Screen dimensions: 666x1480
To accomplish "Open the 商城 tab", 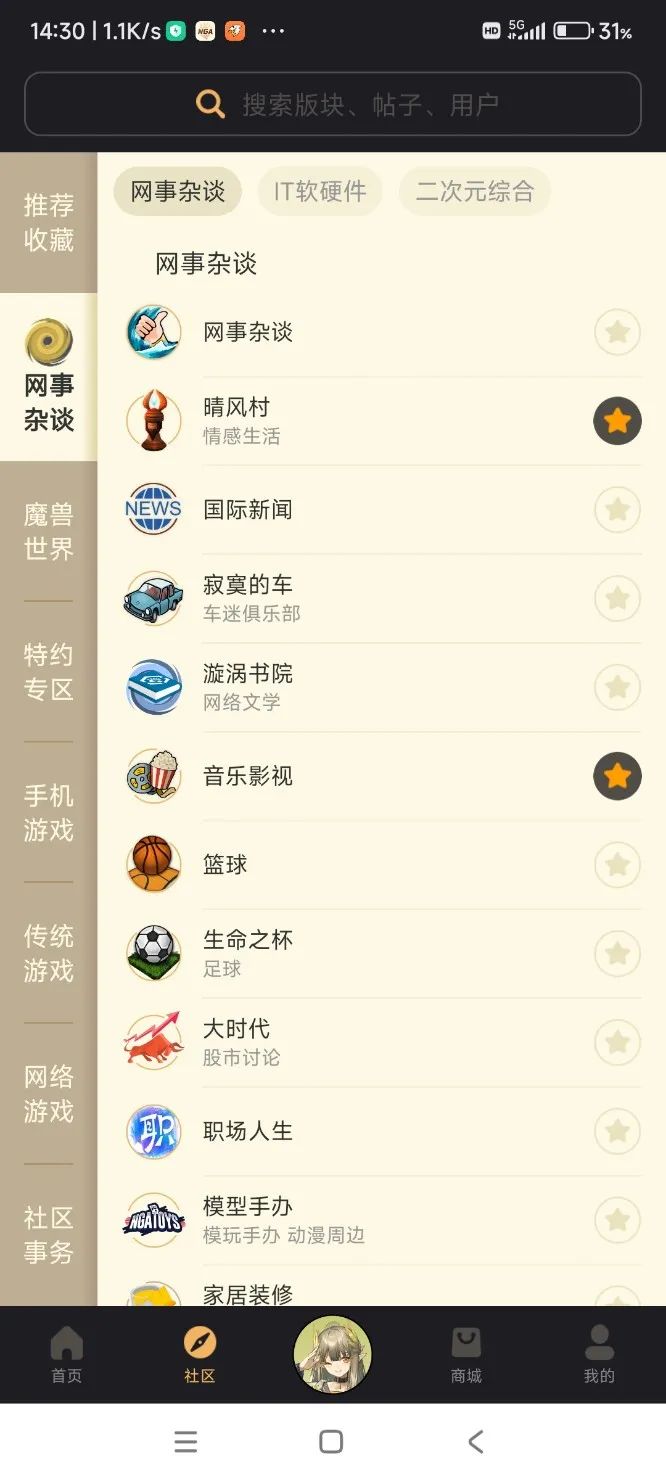I will tap(466, 1355).
